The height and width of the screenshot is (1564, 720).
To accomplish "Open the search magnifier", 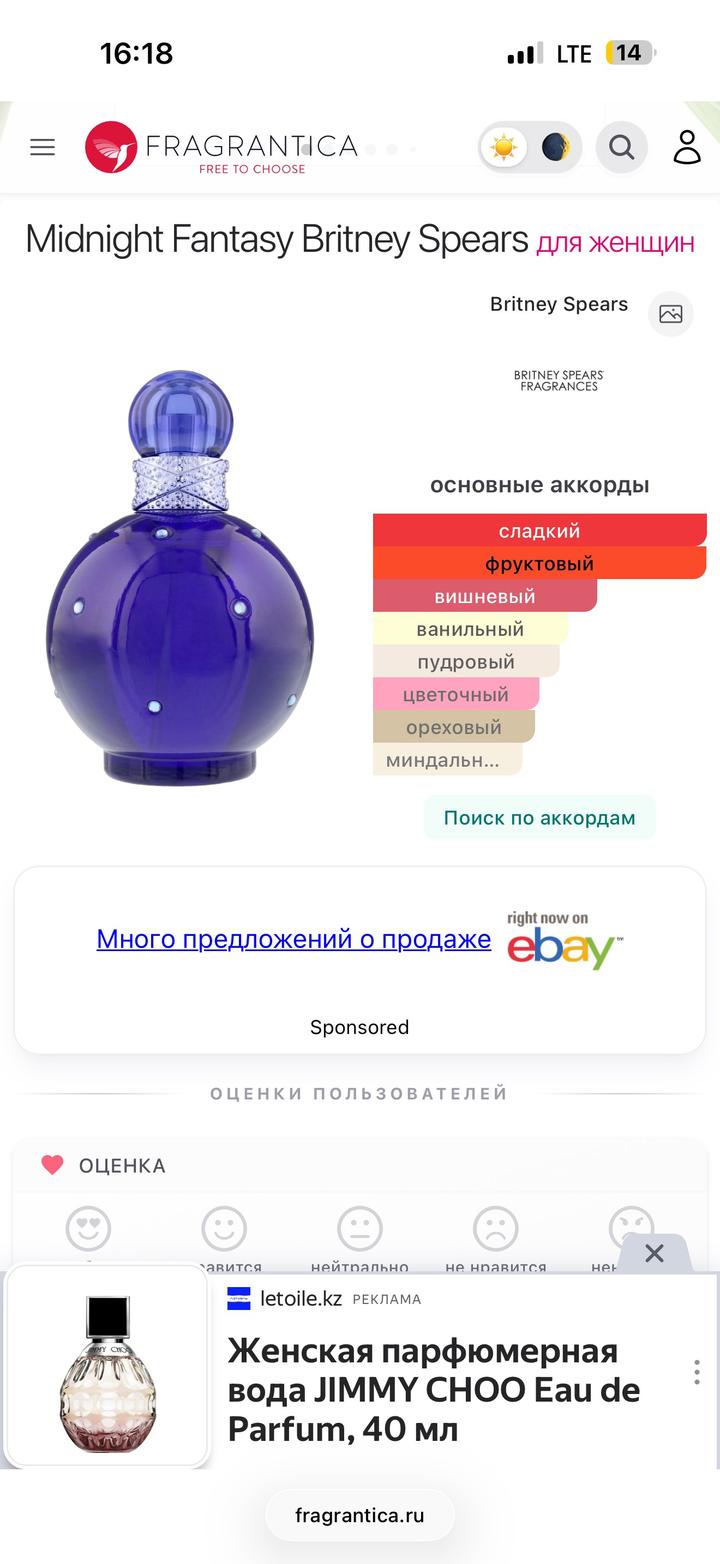I will pos(622,148).
